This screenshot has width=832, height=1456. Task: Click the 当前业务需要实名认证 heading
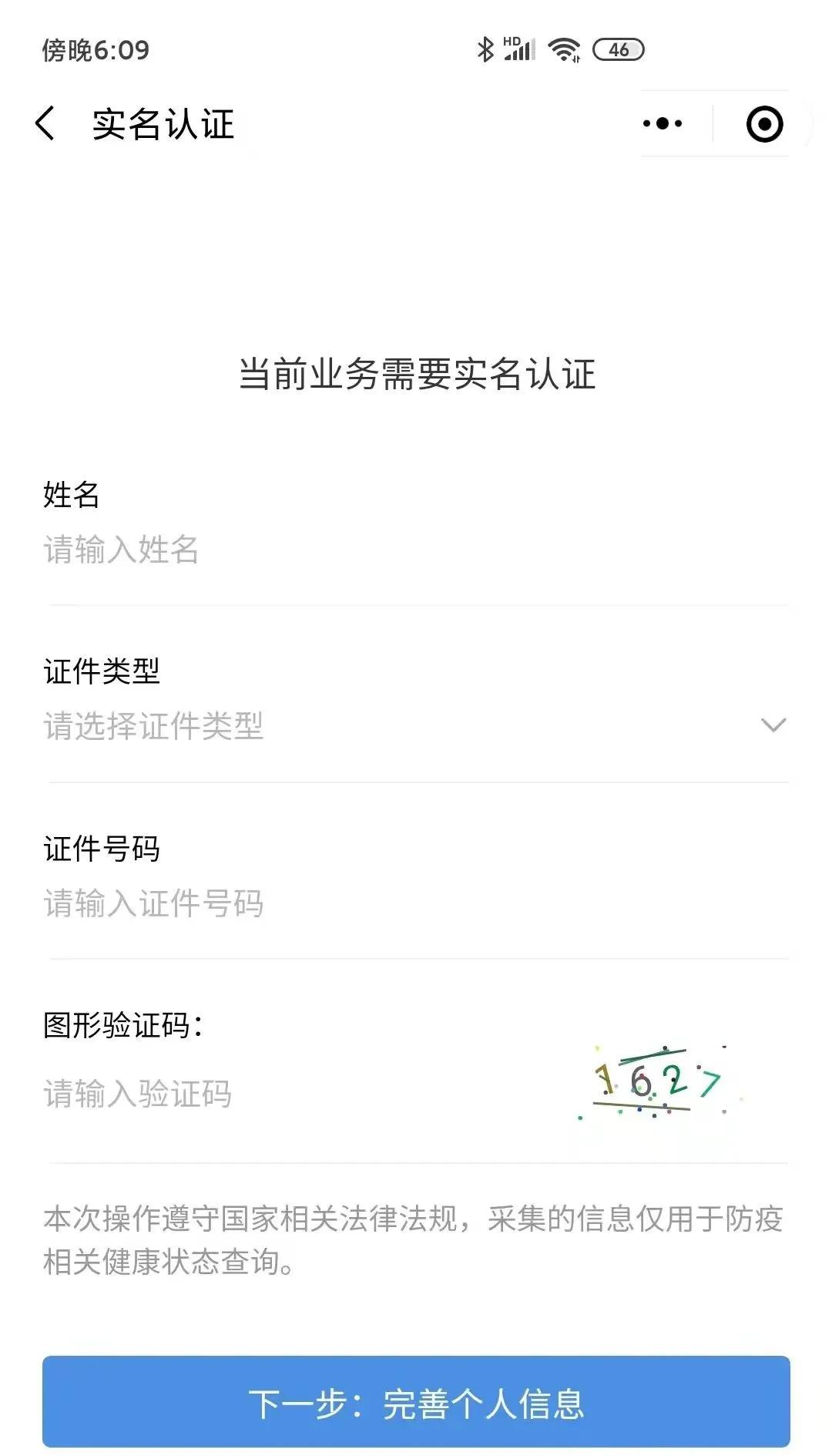(x=416, y=375)
